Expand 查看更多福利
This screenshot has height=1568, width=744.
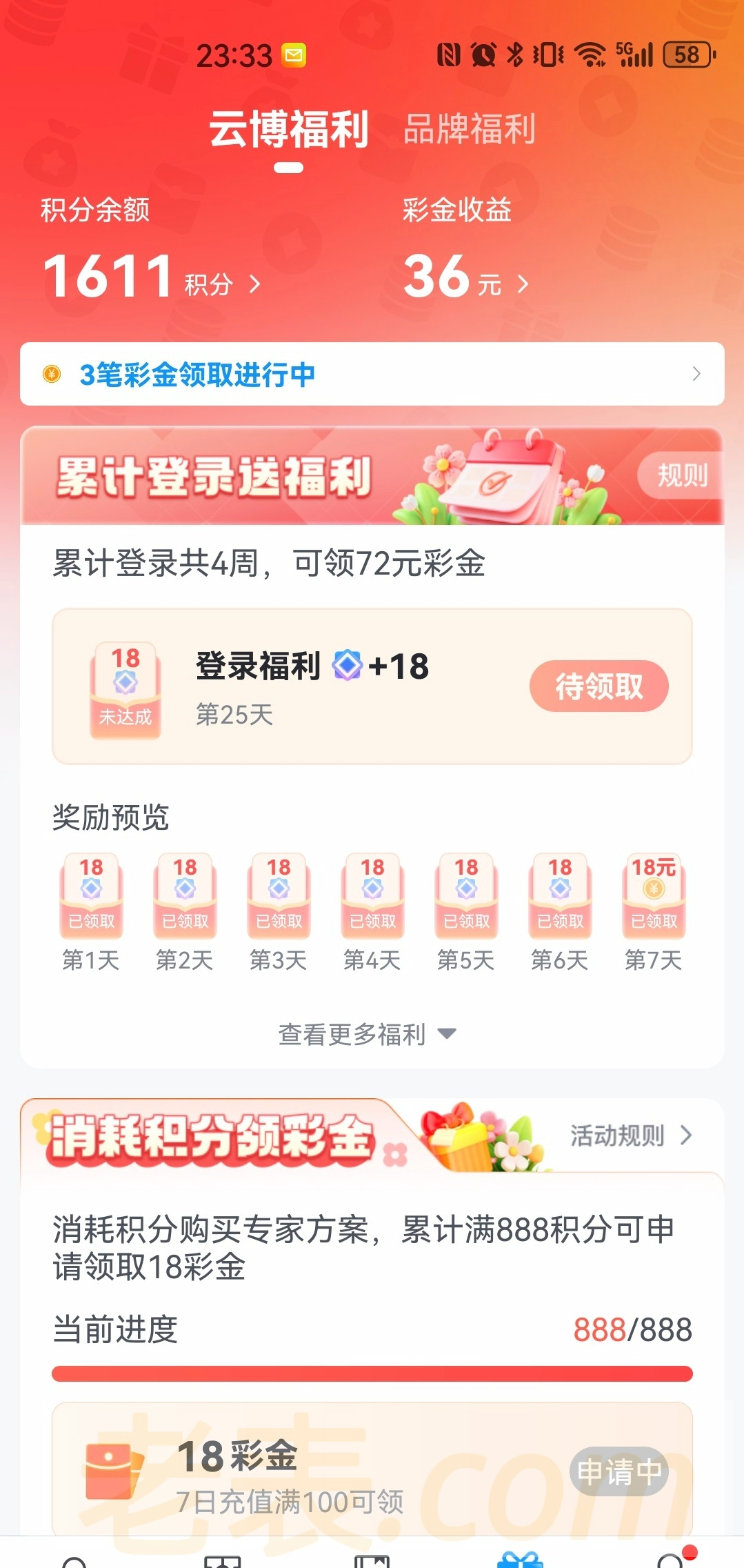367,1034
